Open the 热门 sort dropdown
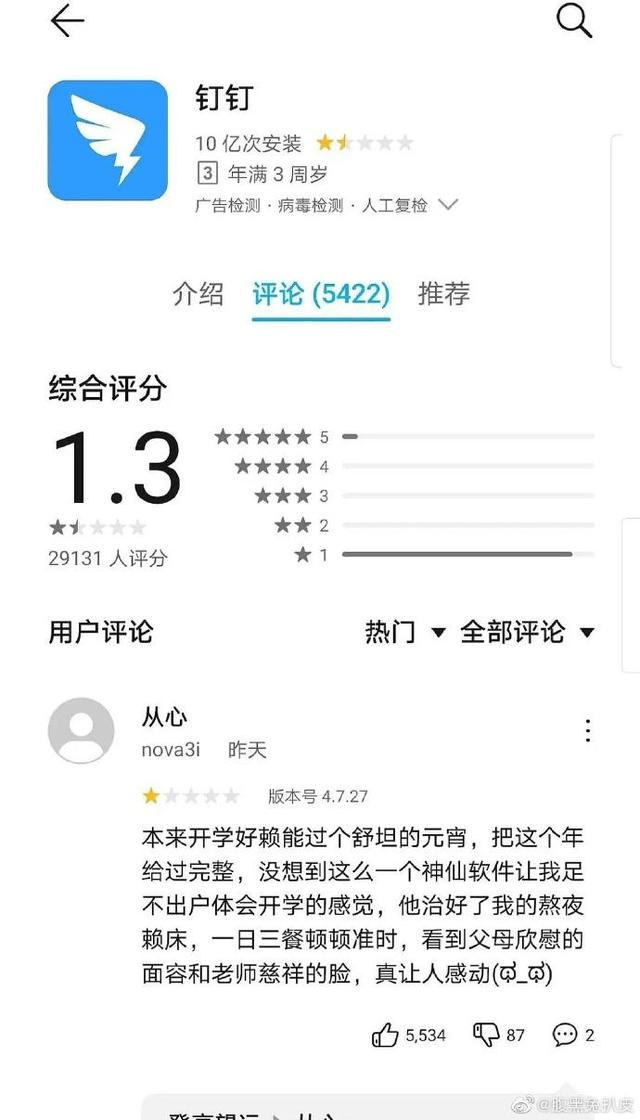Viewport: 640px width, 1120px height. [404, 632]
